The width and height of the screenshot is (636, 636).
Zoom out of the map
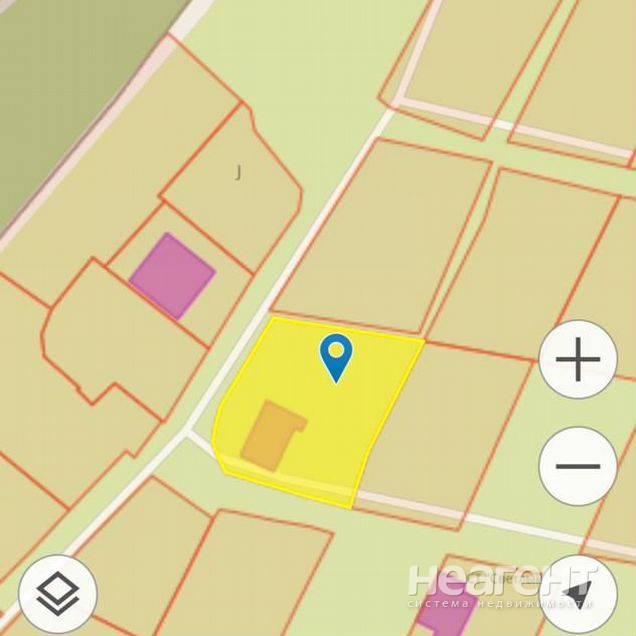pyautogui.click(x=577, y=466)
